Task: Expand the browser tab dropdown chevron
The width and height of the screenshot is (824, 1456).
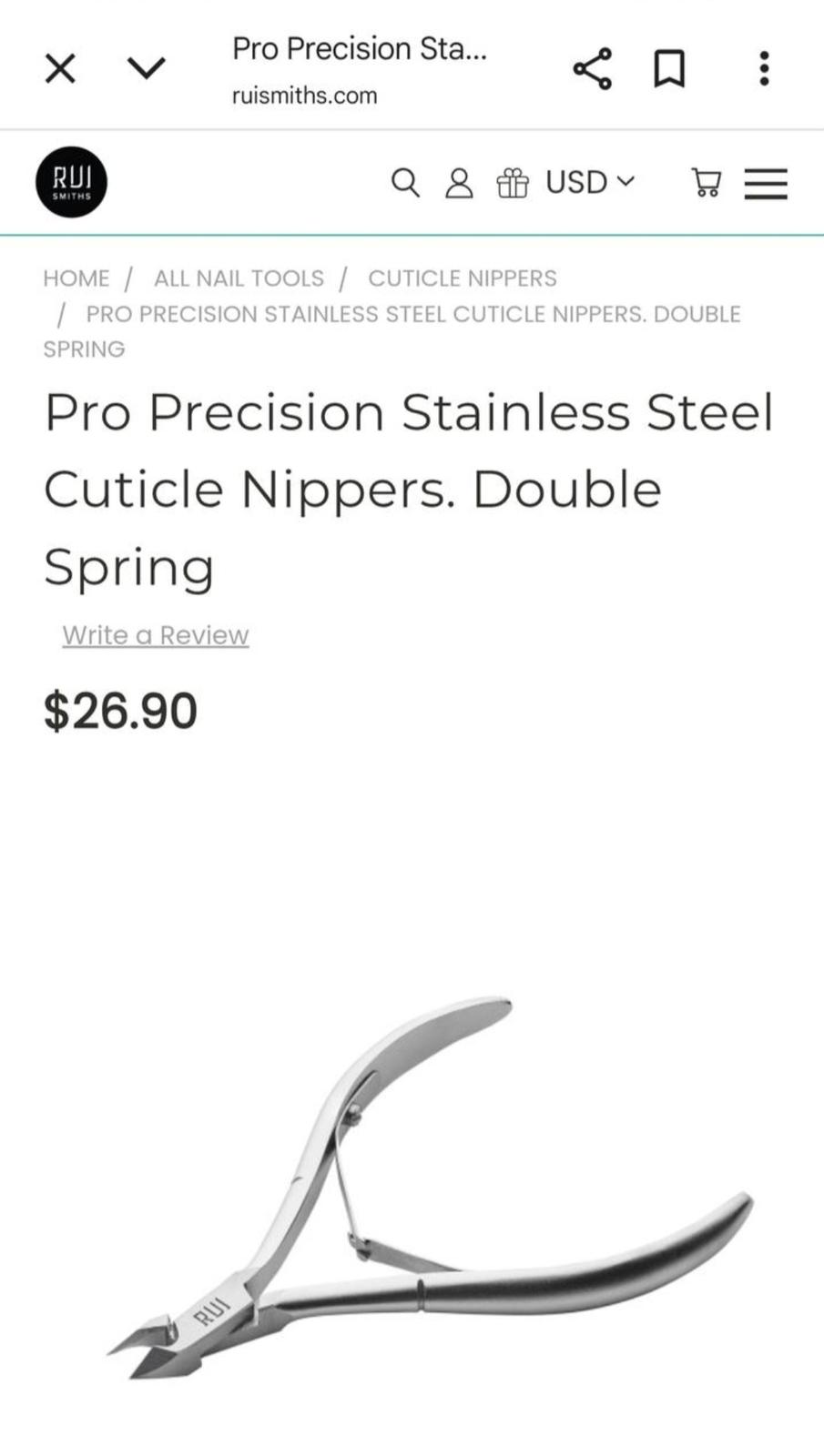Action: coord(146,68)
